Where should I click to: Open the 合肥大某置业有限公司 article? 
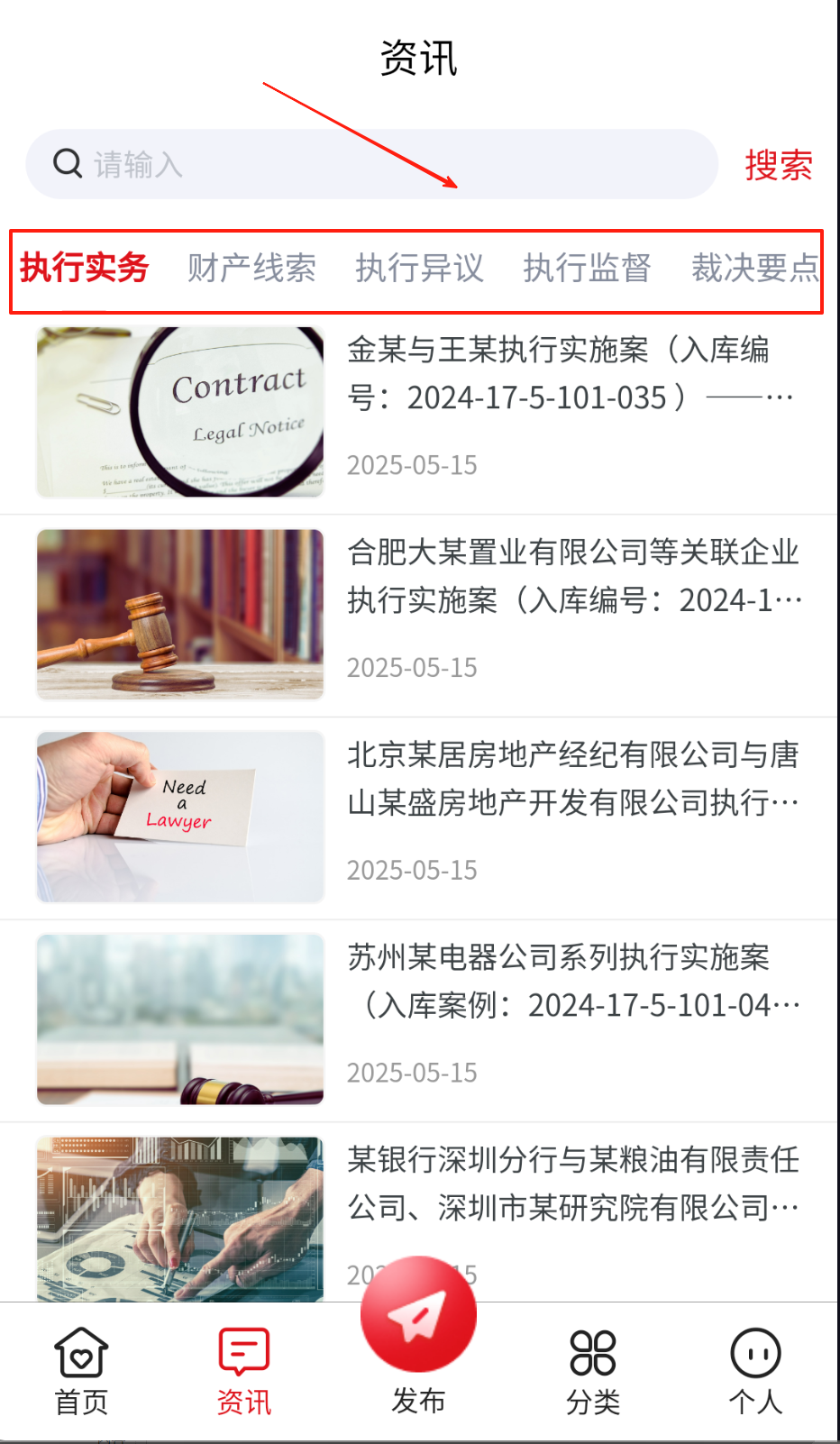[x=573, y=577]
